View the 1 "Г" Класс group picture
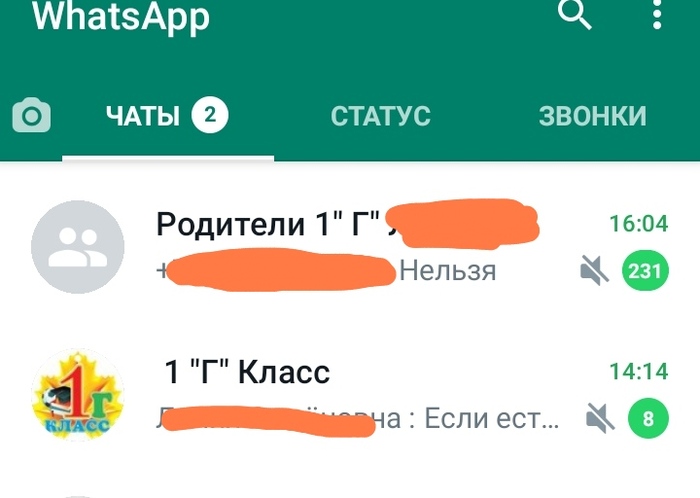 [77, 397]
